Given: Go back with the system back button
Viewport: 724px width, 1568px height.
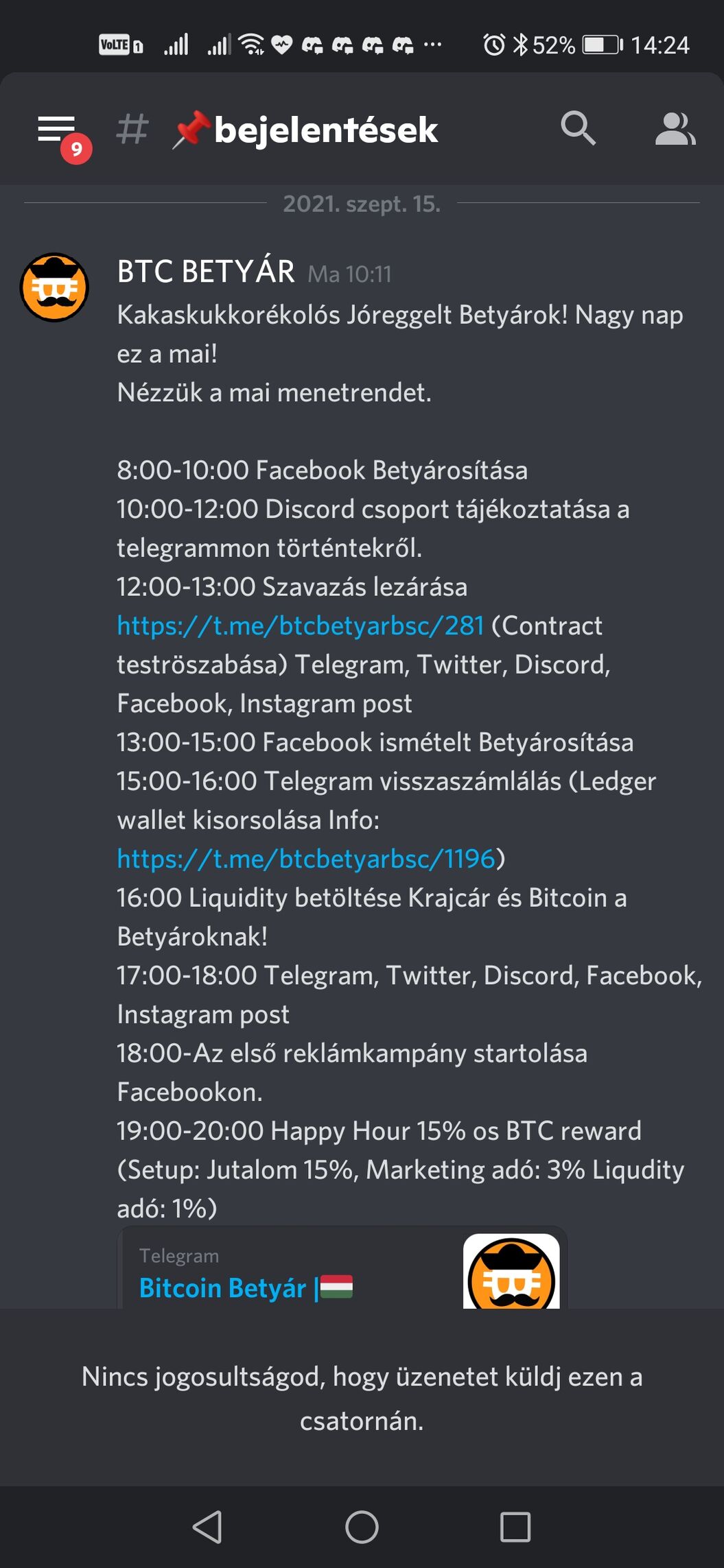Looking at the screenshot, I should (x=207, y=1528).
